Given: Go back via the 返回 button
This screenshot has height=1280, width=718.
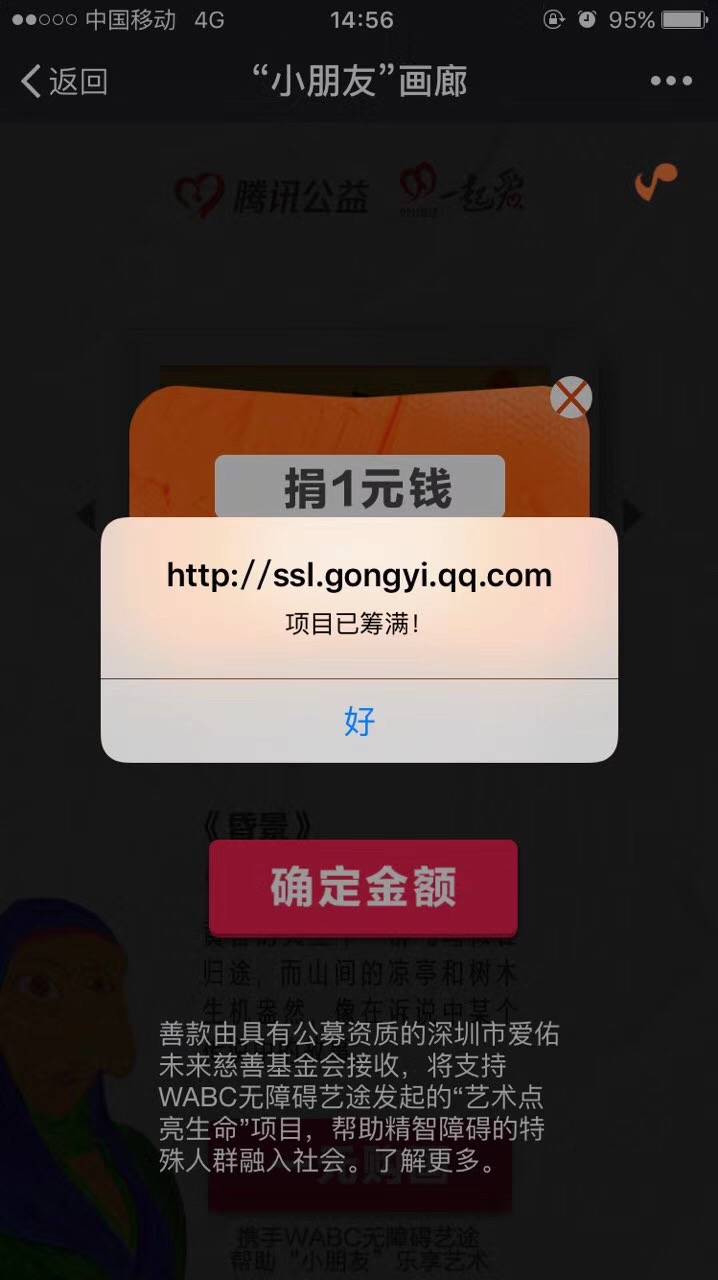Looking at the screenshot, I should pos(64,81).
